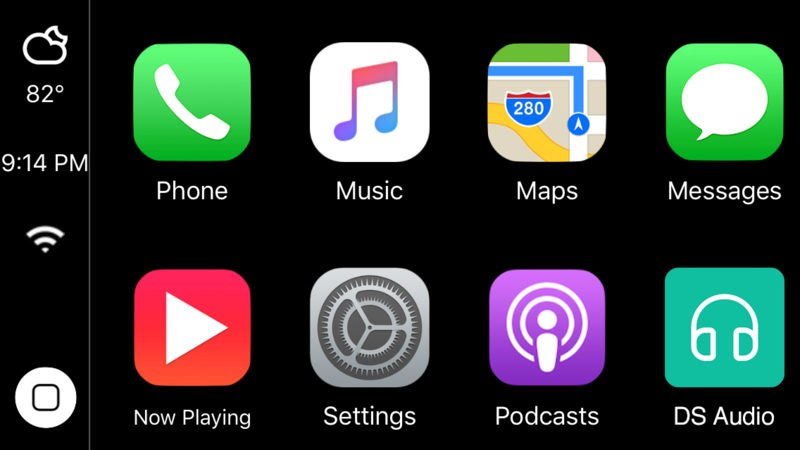Tap the CarPlay home button
The height and width of the screenshot is (450, 800).
tap(46, 399)
